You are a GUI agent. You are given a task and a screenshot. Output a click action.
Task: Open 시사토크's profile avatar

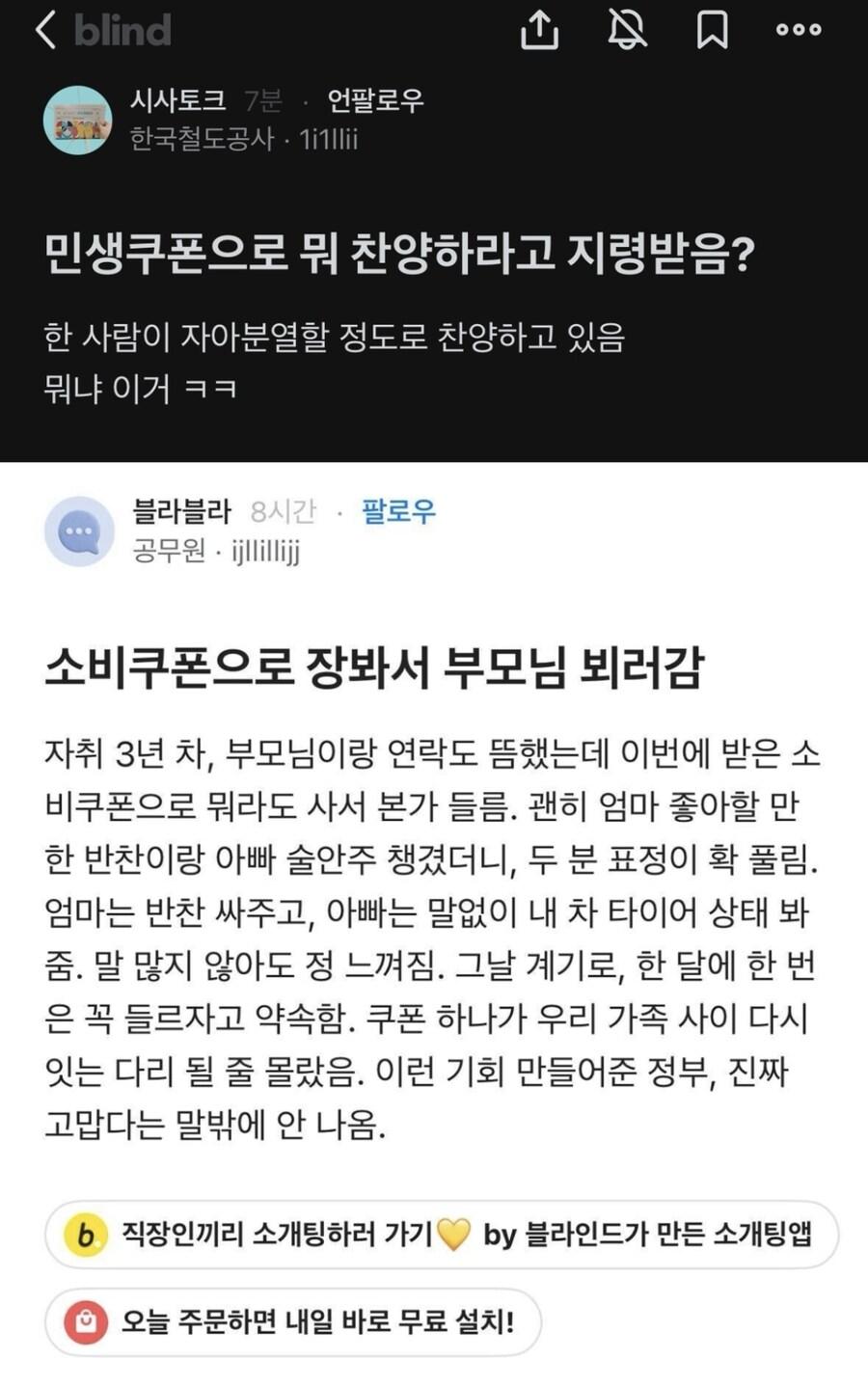(x=78, y=121)
